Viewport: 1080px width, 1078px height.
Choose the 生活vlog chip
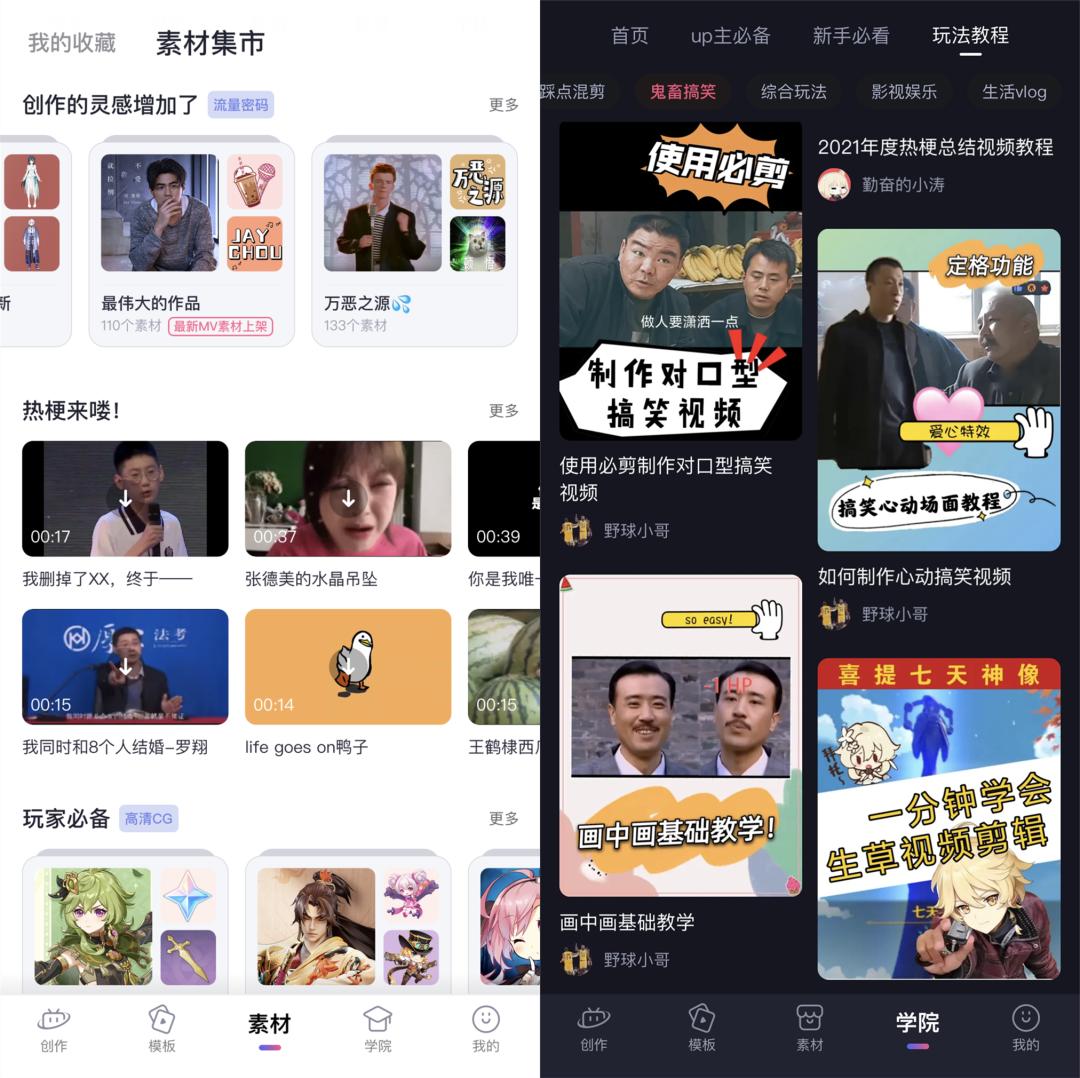tap(1014, 92)
